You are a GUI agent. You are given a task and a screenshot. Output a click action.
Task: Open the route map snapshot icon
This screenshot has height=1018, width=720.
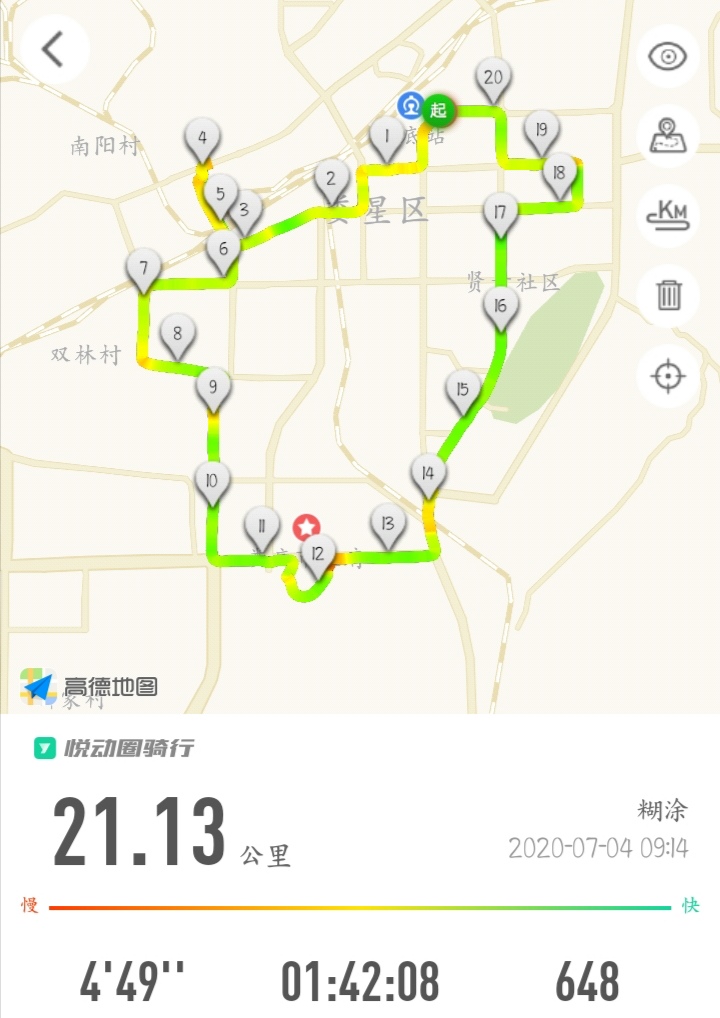click(x=668, y=136)
